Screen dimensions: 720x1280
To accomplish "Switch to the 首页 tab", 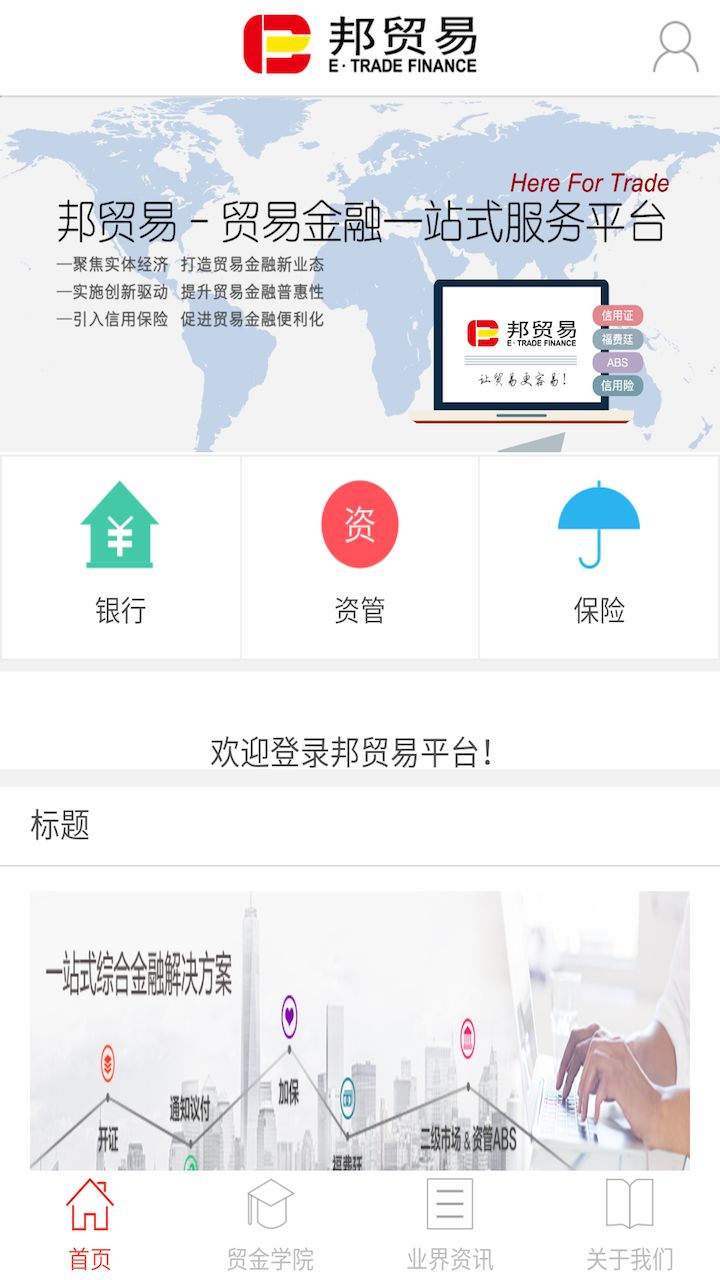I will point(90,1225).
